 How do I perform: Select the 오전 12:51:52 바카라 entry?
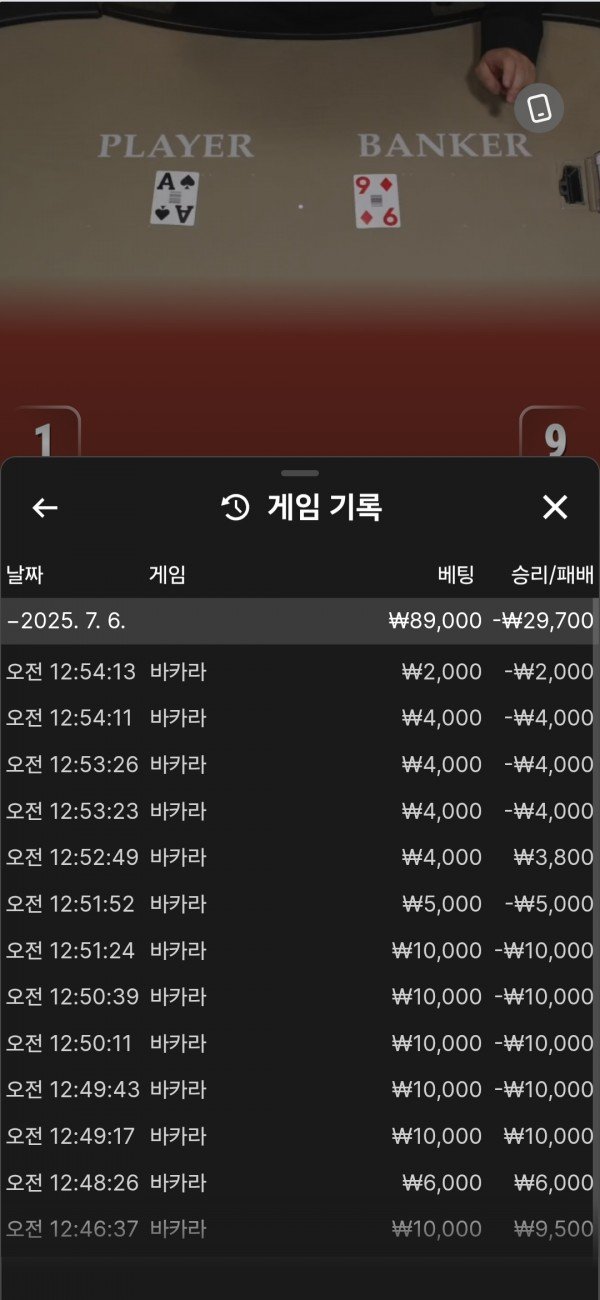pos(300,904)
